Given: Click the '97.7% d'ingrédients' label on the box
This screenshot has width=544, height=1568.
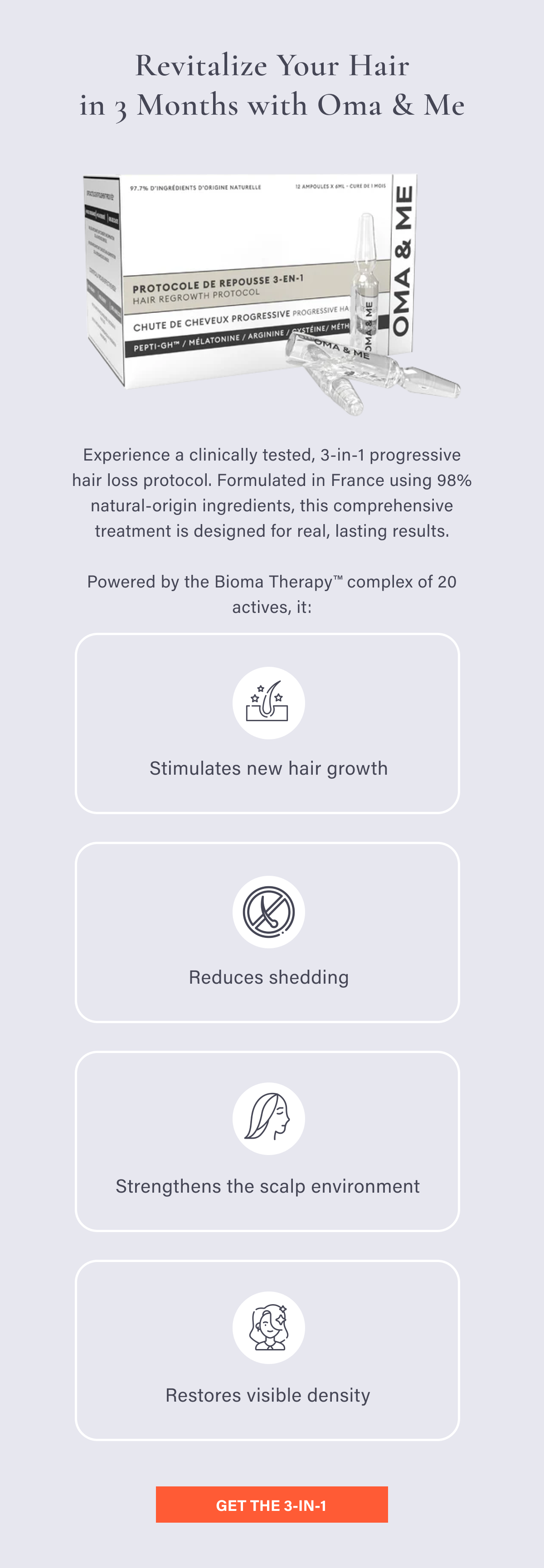Looking at the screenshot, I should (x=196, y=189).
